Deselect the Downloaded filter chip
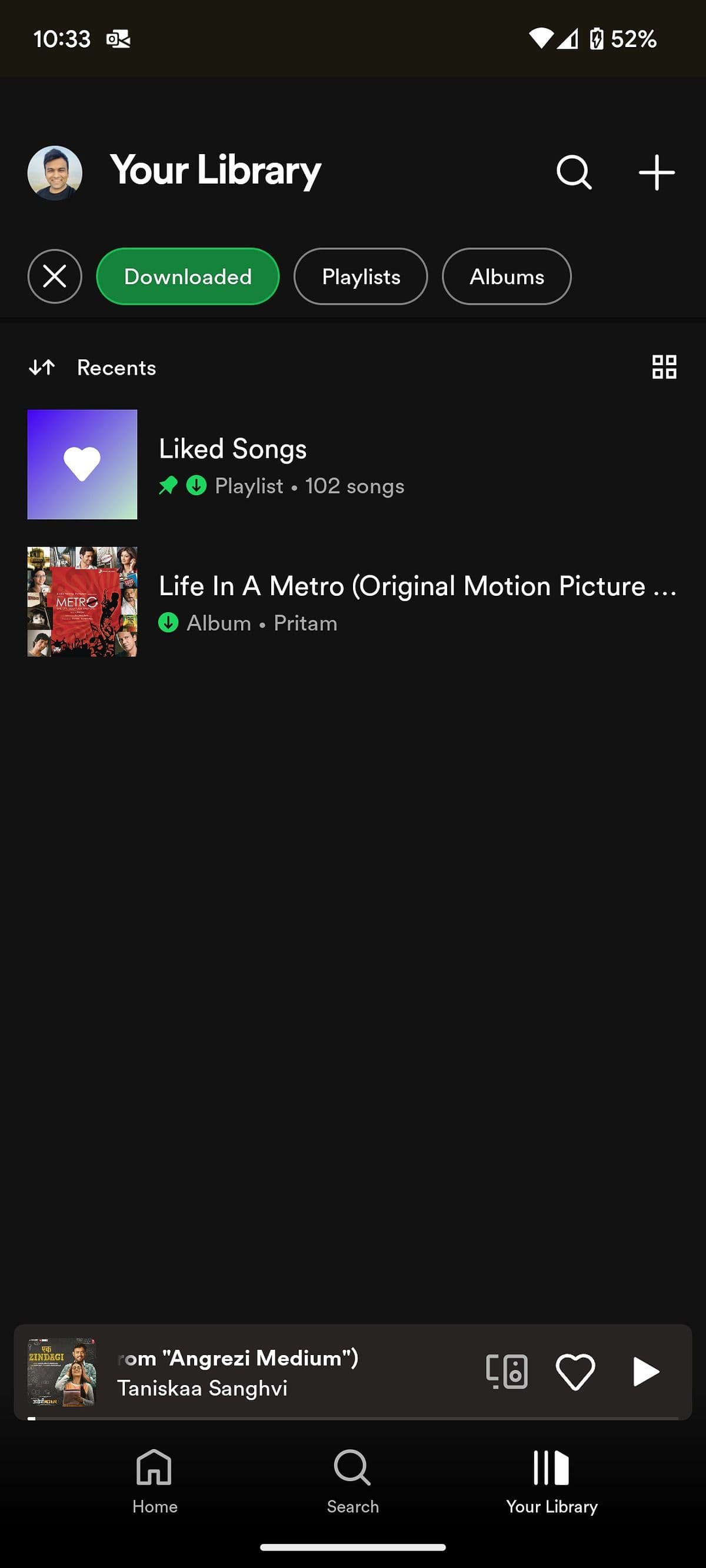This screenshot has height=1568, width=706. tap(187, 276)
